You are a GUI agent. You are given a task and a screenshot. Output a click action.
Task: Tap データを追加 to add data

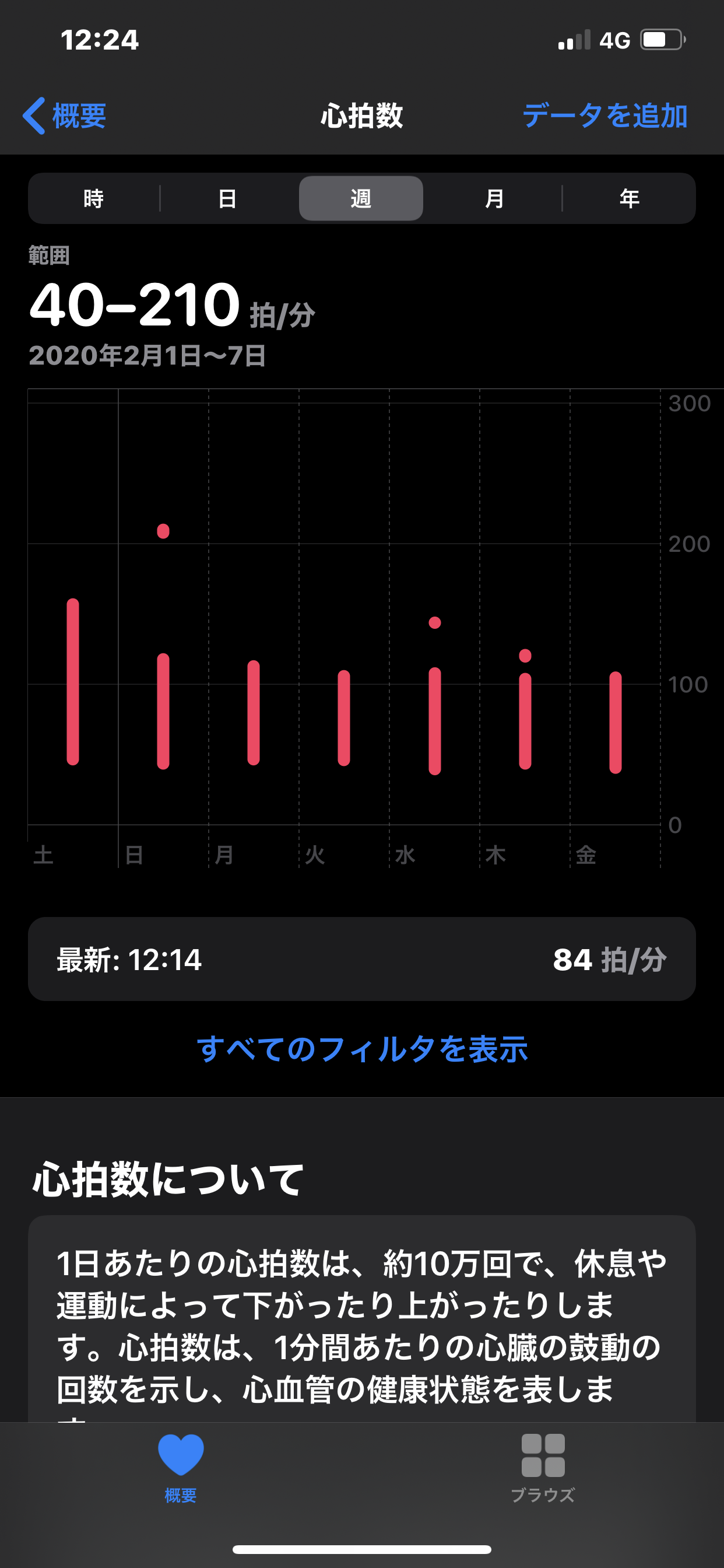pos(604,116)
